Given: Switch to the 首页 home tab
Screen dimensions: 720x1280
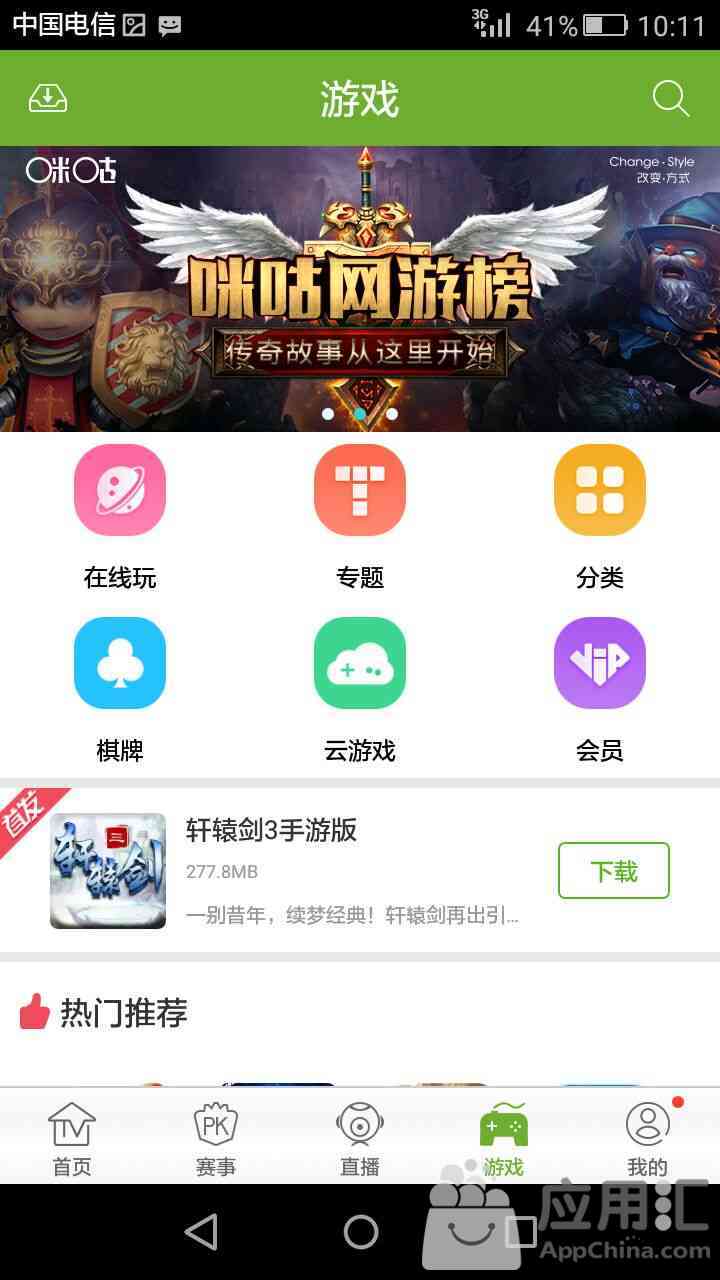Looking at the screenshot, I should tap(72, 1138).
